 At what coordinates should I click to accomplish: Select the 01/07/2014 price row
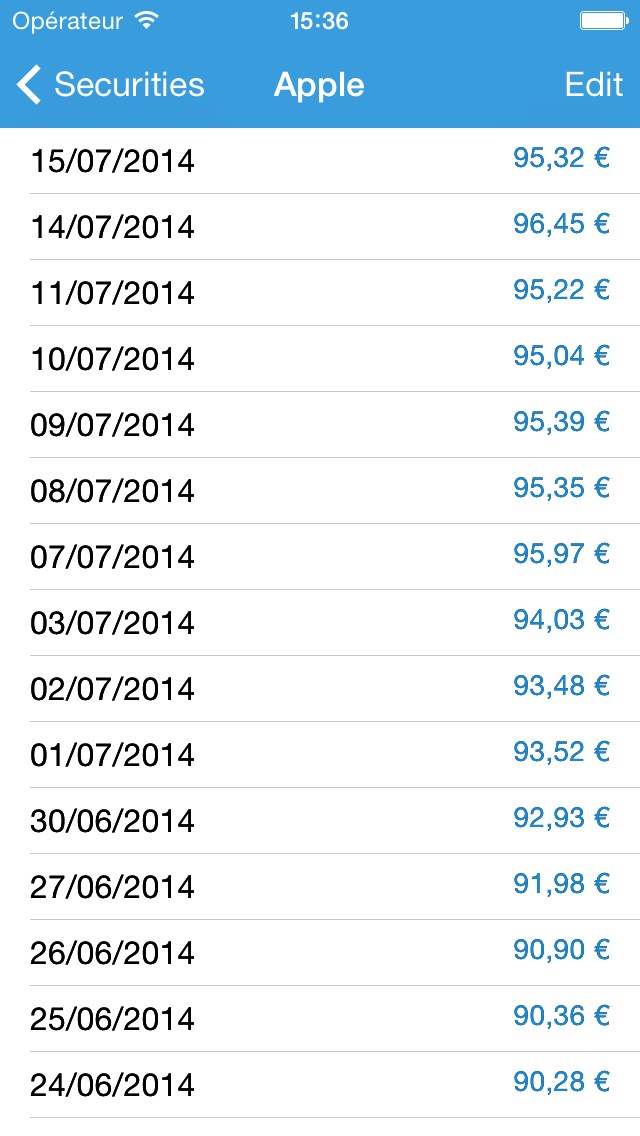tap(320, 754)
